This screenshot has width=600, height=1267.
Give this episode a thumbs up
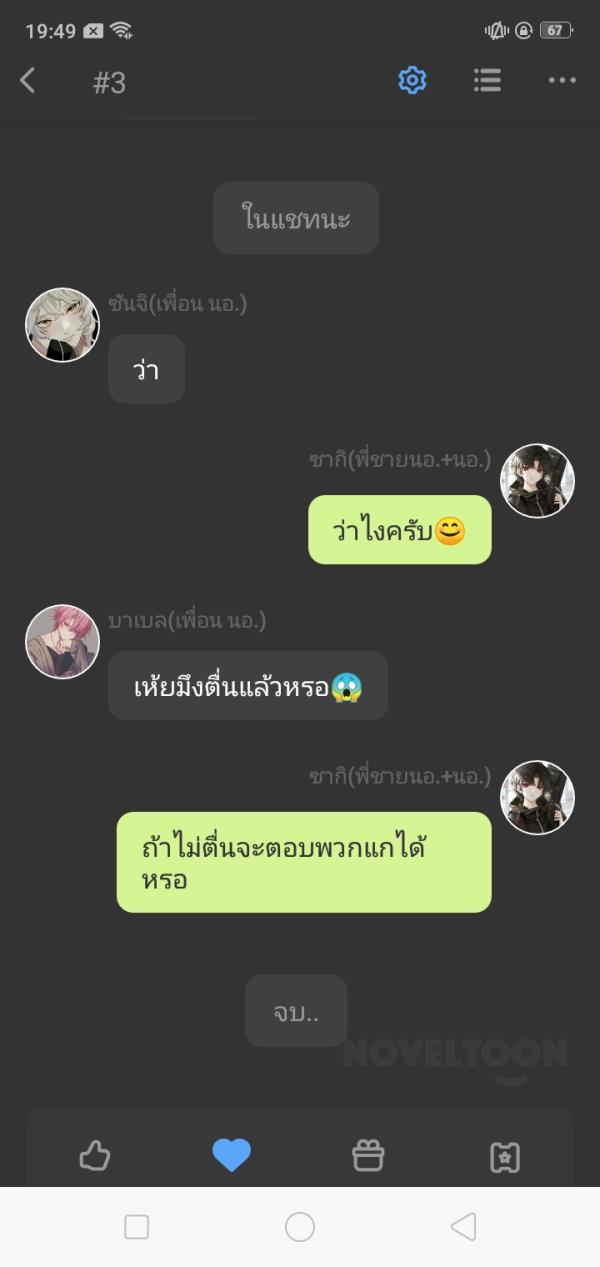click(95, 1156)
